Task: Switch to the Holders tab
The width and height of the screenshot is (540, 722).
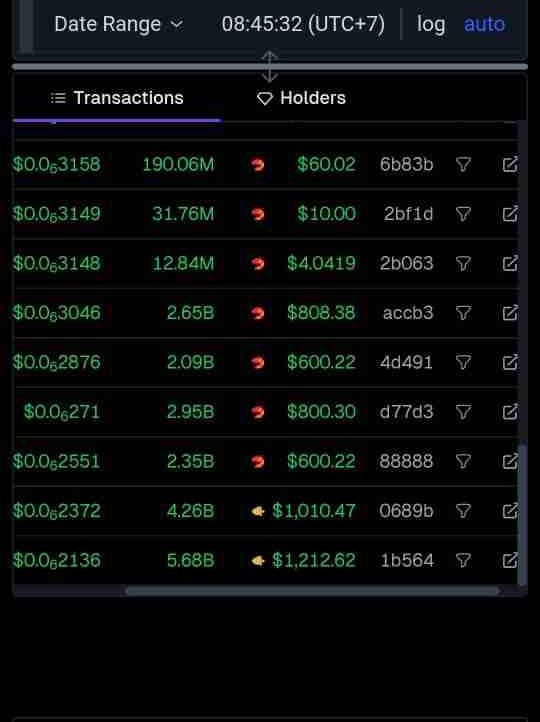Action: (x=302, y=98)
